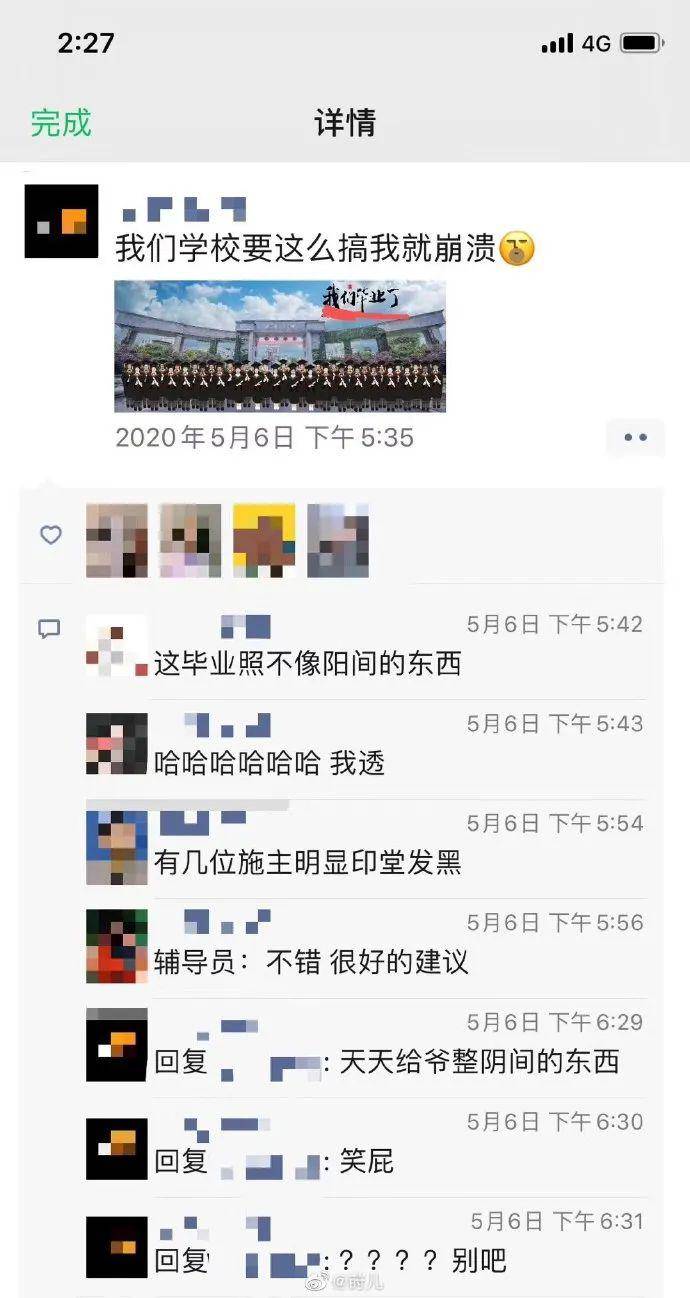Screen dimensions: 690x1298
Task: Select comment 有几位施主明显印堂发黑
Action: (308, 862)
